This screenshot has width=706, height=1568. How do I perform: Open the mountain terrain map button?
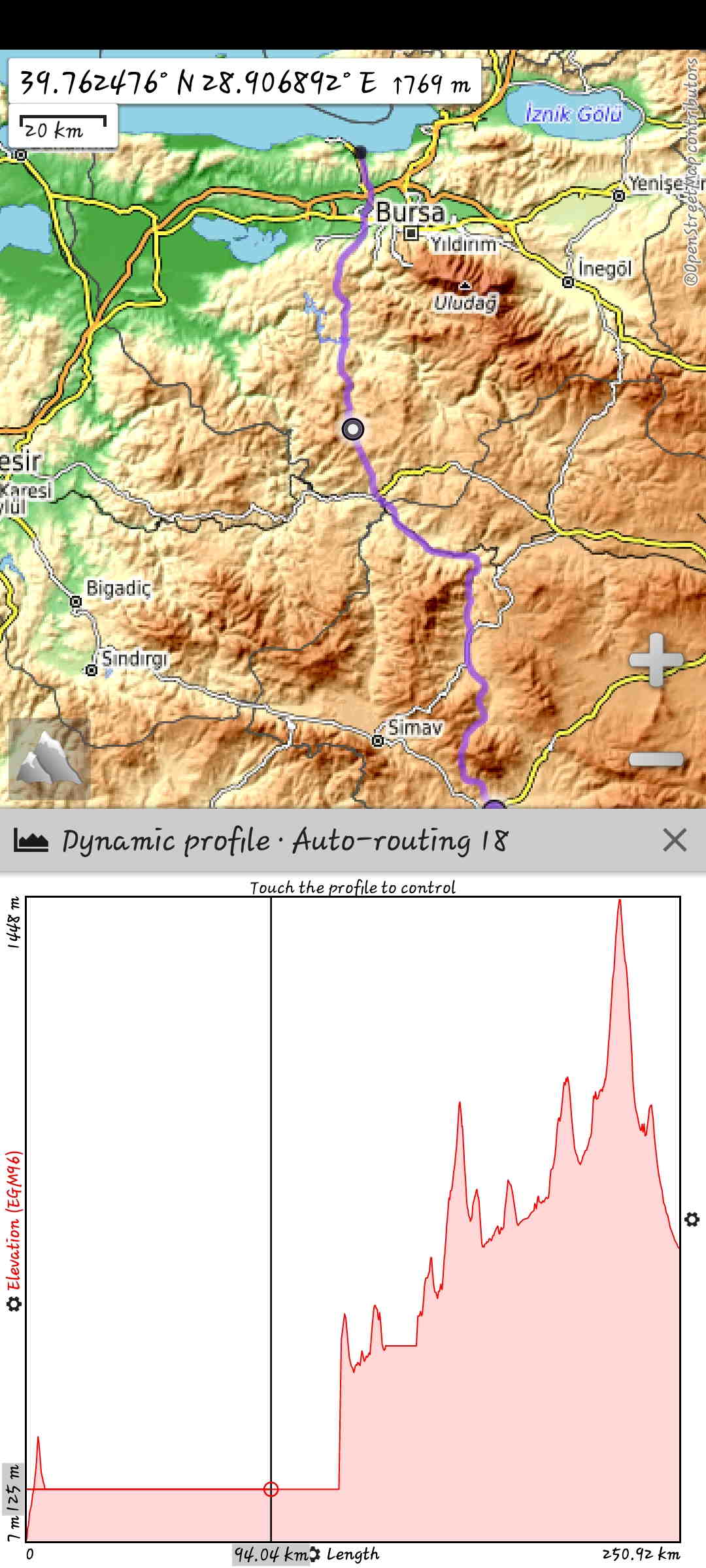click(49, 760)
